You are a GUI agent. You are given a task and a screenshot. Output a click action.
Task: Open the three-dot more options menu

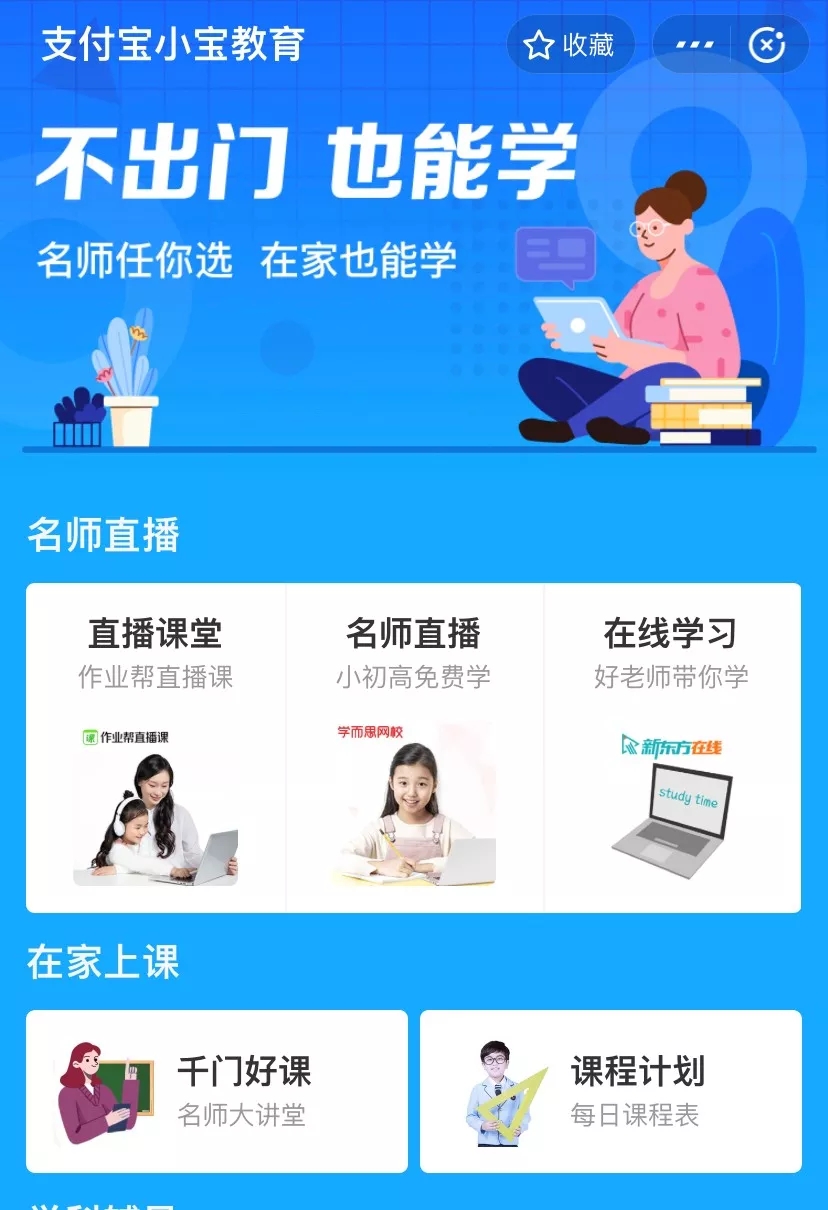[695, 45]
